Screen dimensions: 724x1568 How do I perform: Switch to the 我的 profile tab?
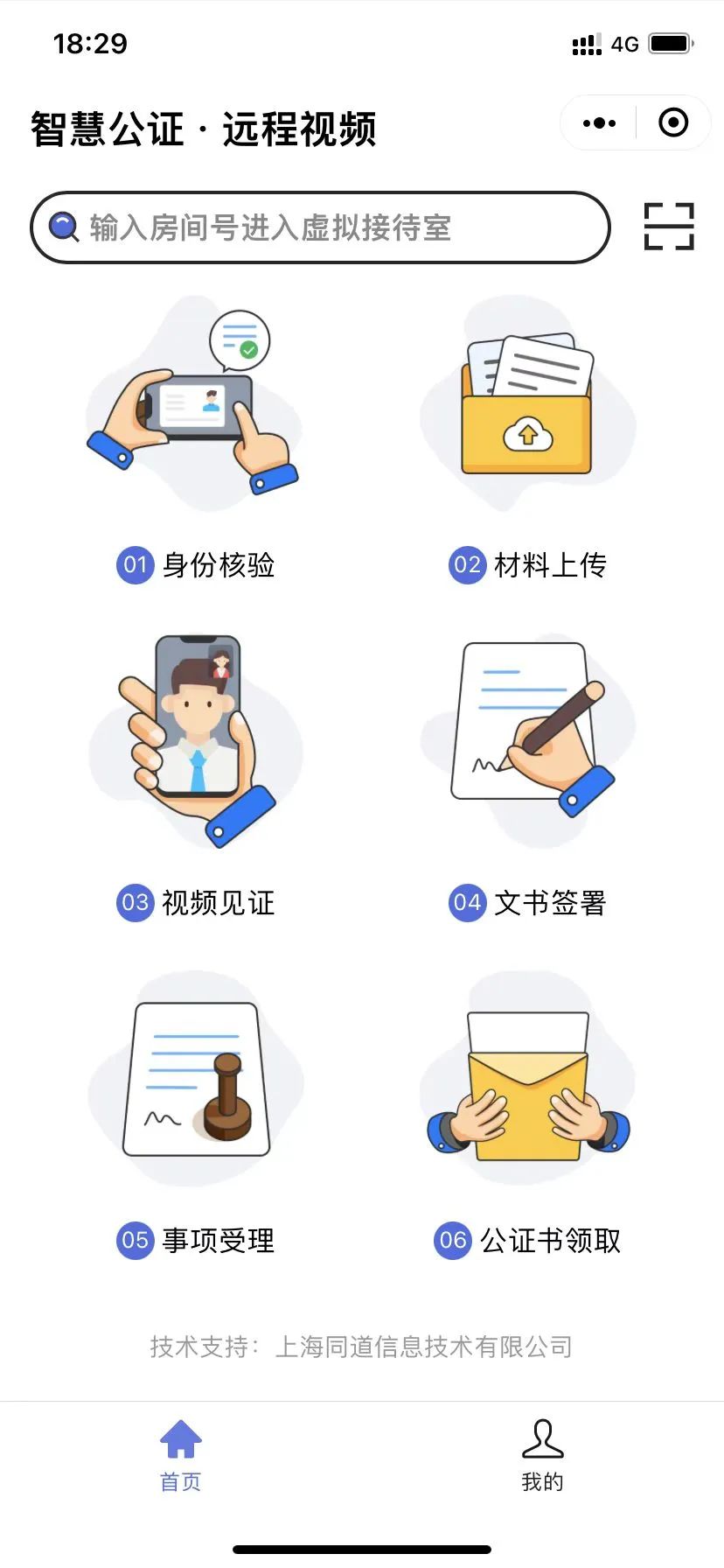click(542, 1455)
